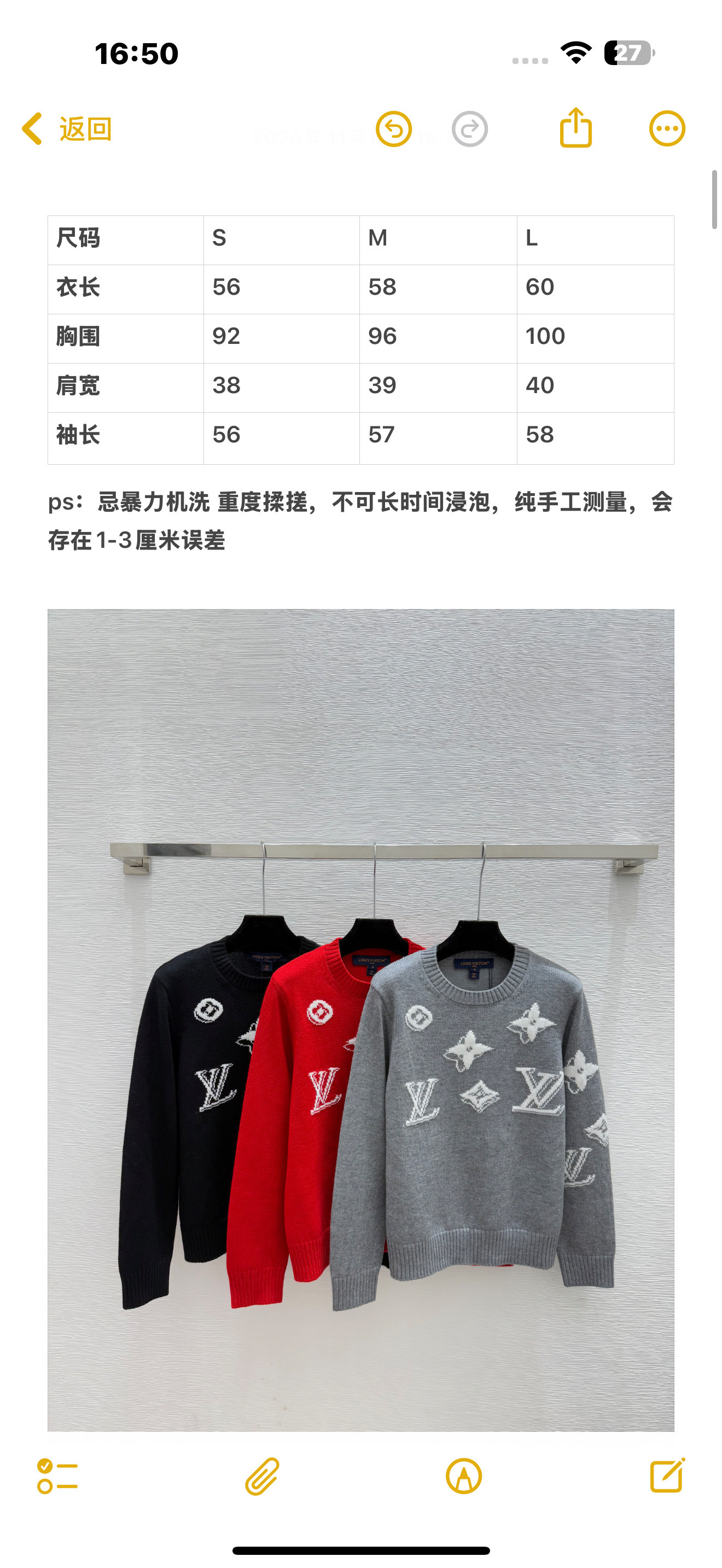Add a checklist to the note
Image resolution: width=722 pixels, height=1568 pixels.
click(x=57, y=1476)
